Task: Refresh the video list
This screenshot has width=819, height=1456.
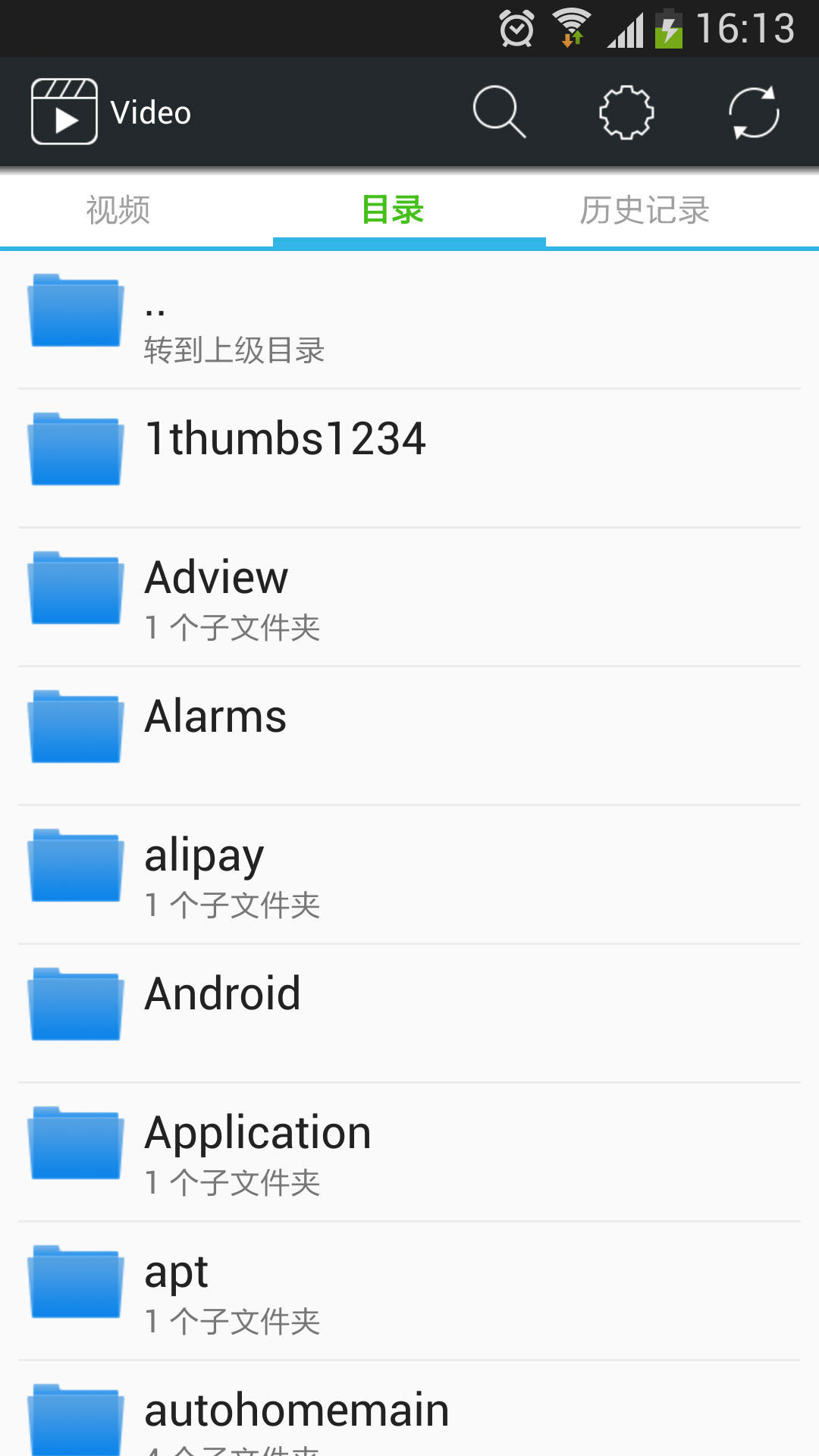Action: click(754, 112)
